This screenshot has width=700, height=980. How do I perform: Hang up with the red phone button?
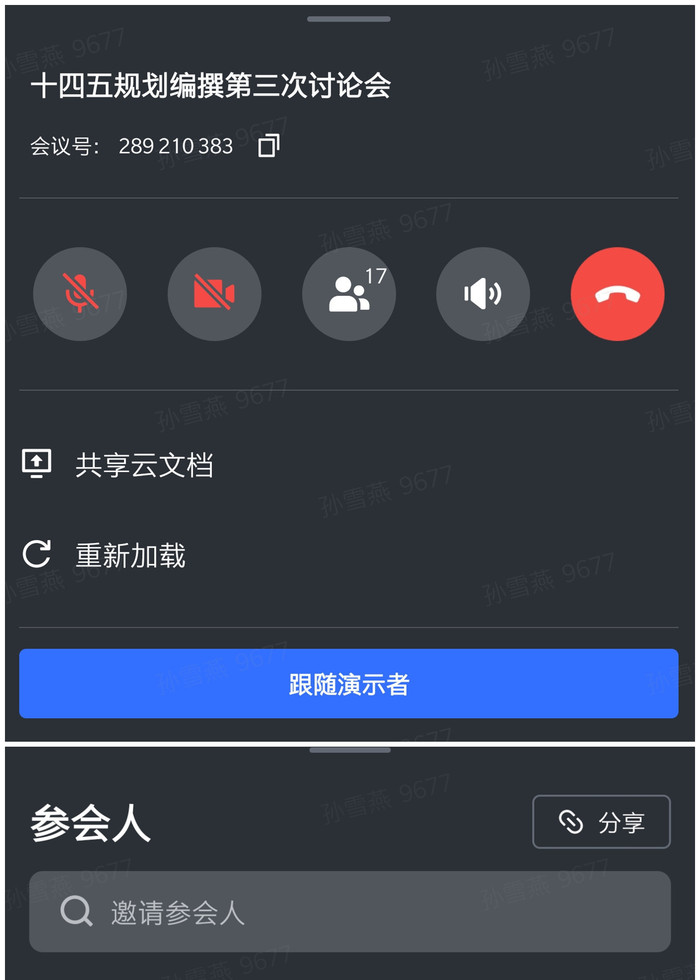click(x=617, y=294)
